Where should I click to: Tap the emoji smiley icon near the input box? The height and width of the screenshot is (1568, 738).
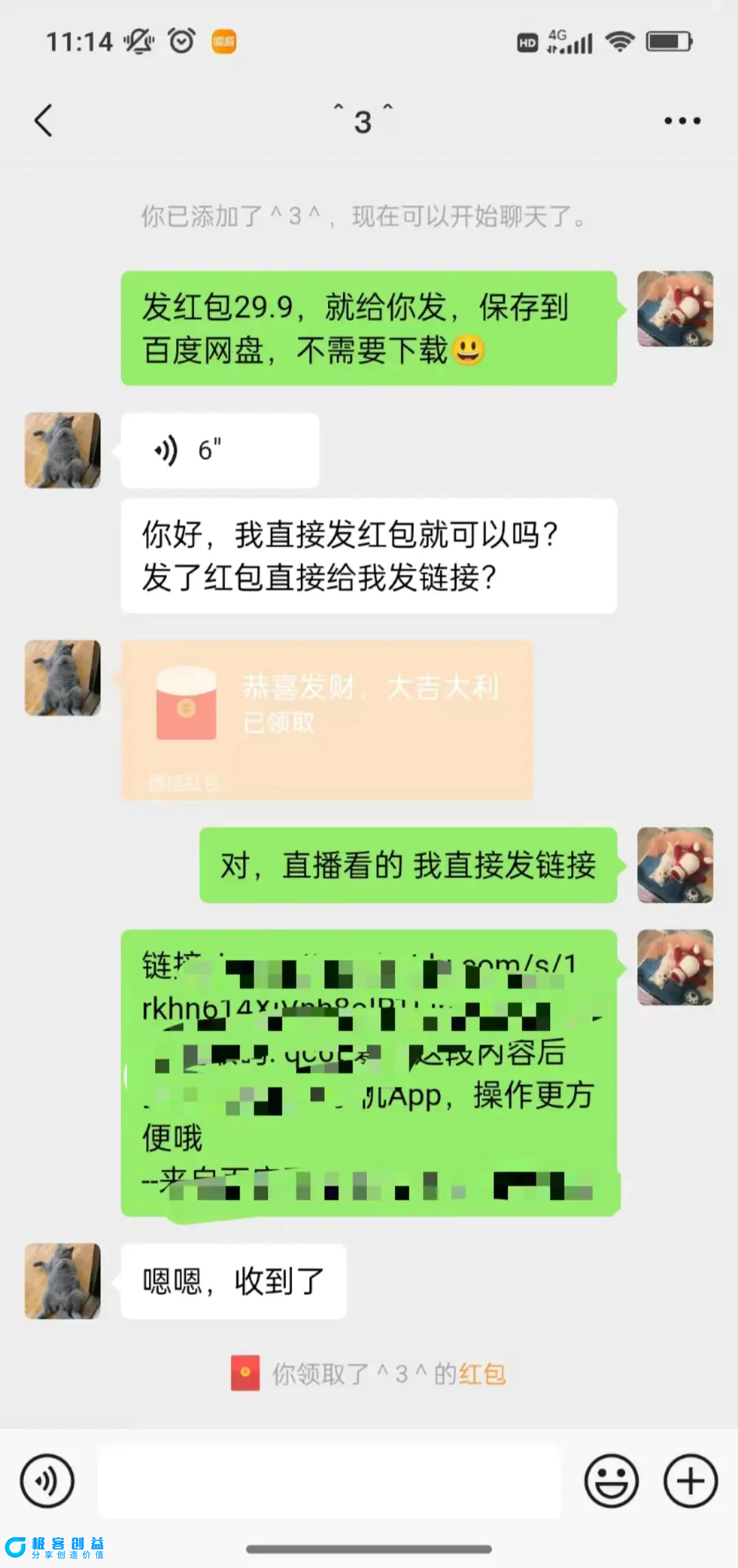click(x=612, y=1481)
